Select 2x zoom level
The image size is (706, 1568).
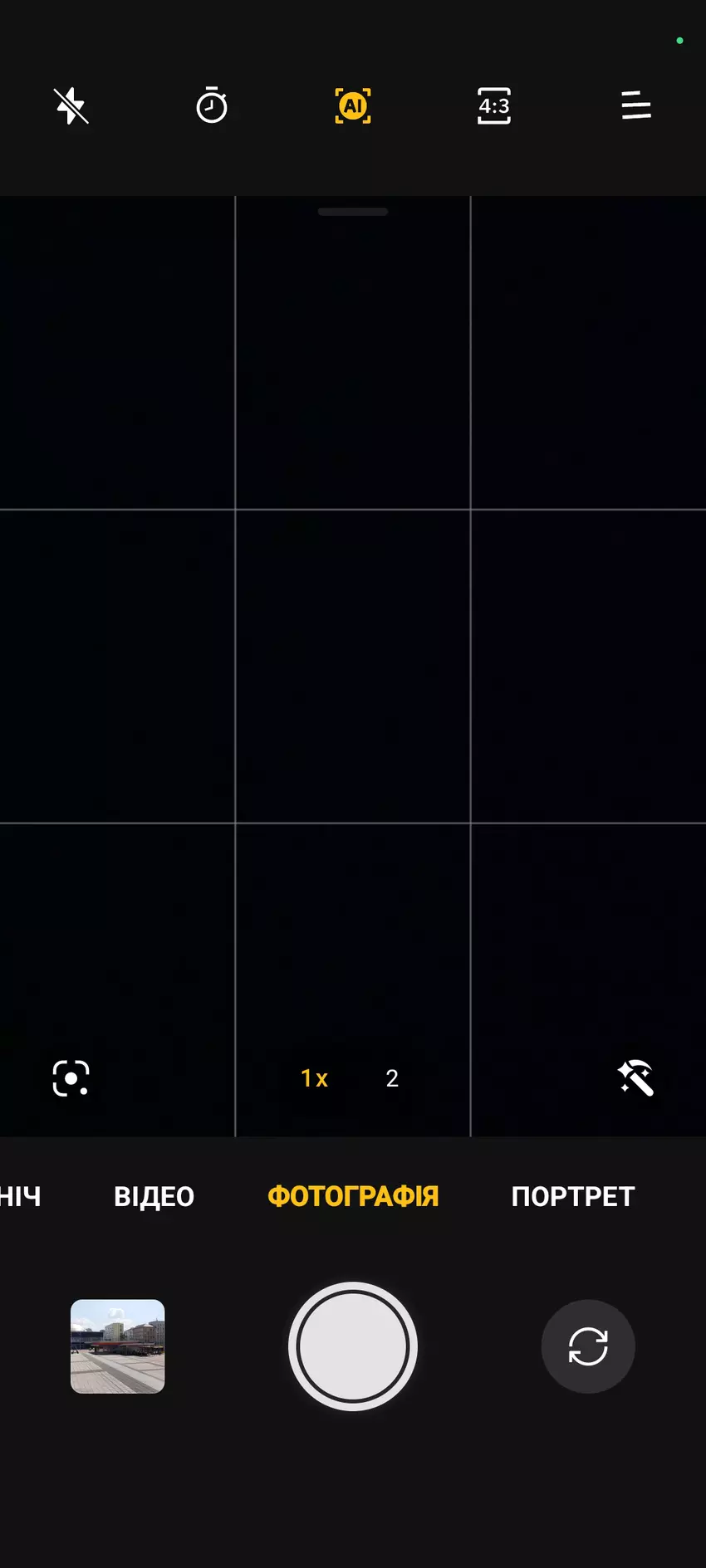point(391,1078)
